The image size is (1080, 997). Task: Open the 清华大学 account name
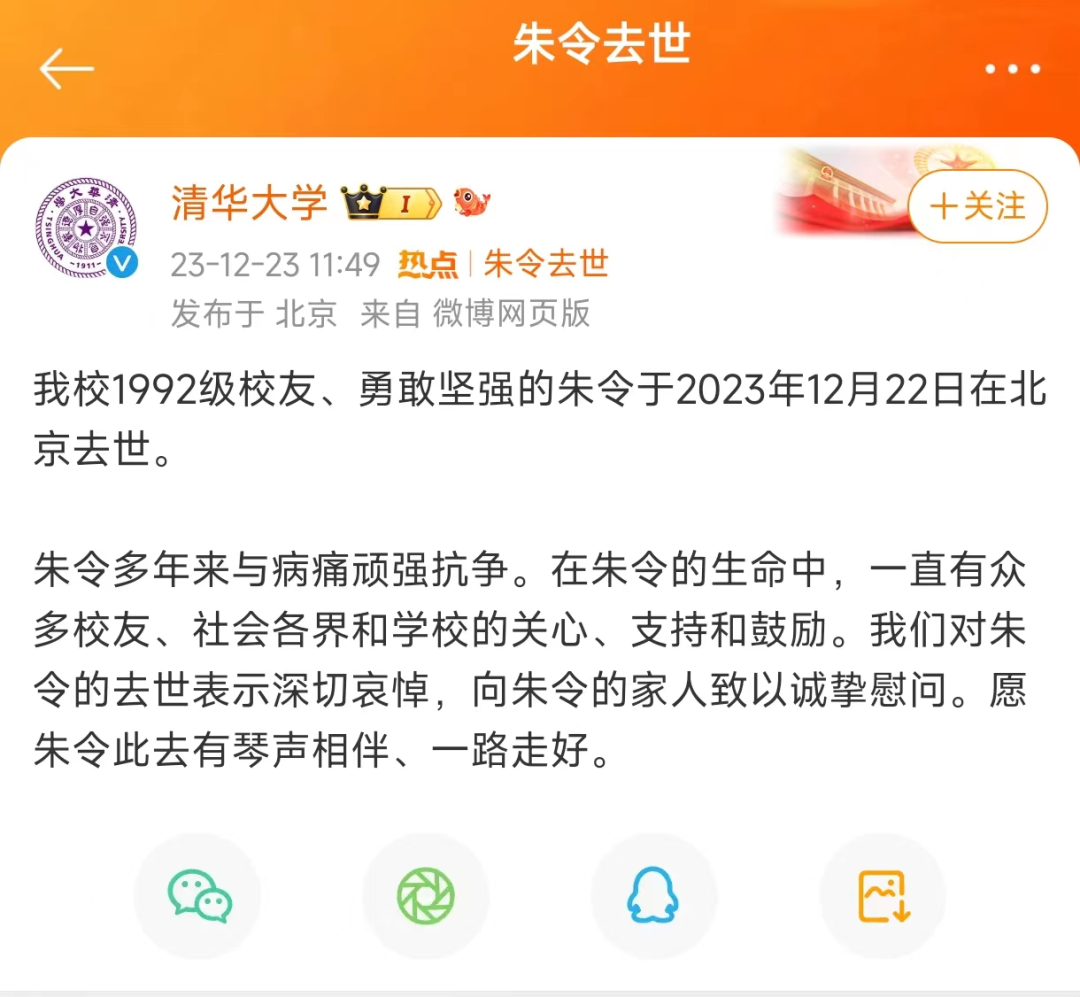249,203
